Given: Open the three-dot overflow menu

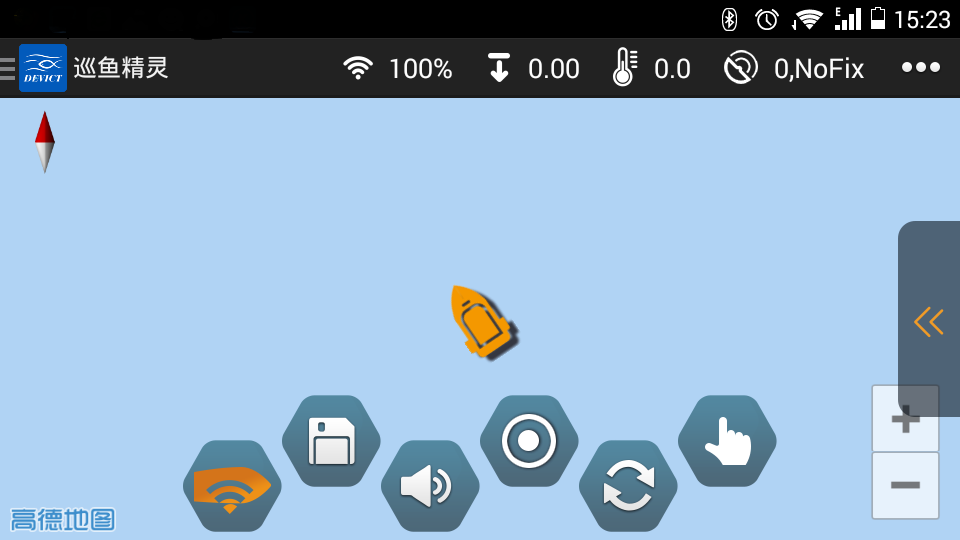Looking at the screenshot, I should pyautogui.click(x=920, y=67).
